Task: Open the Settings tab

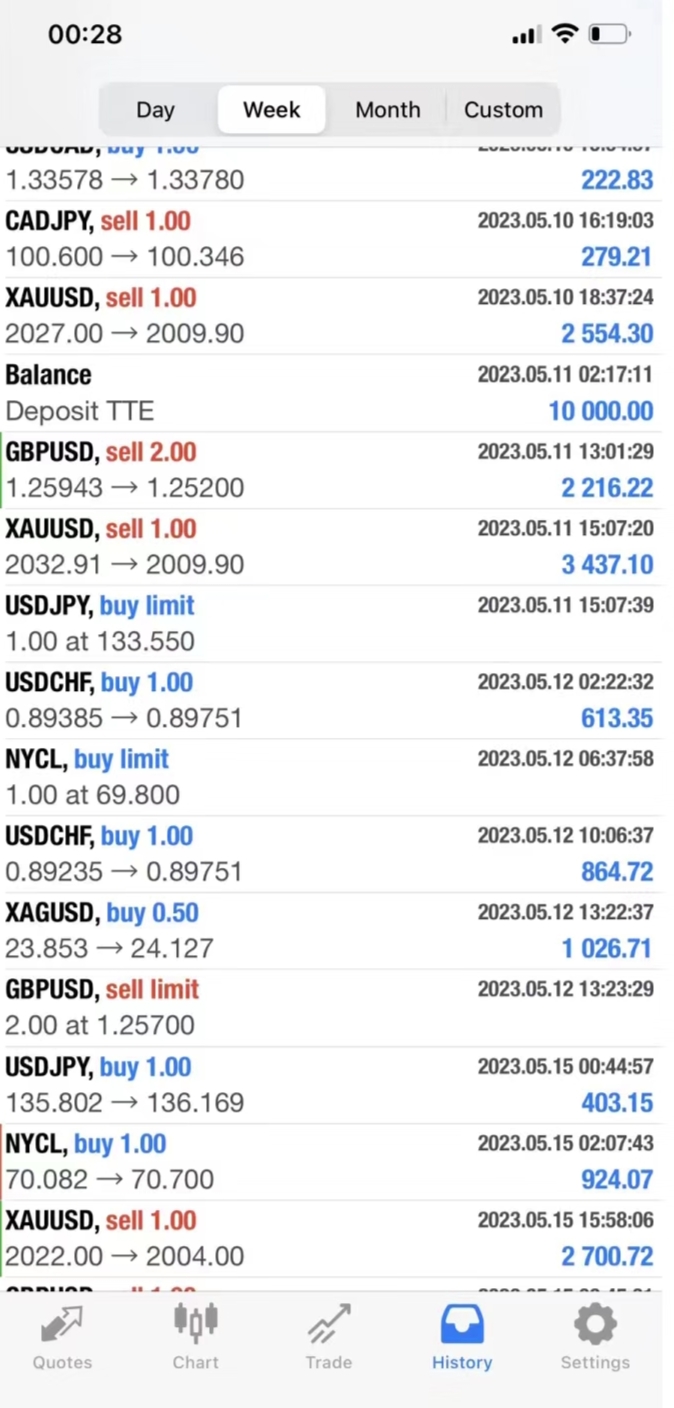Action: (x=595, y=1338)
